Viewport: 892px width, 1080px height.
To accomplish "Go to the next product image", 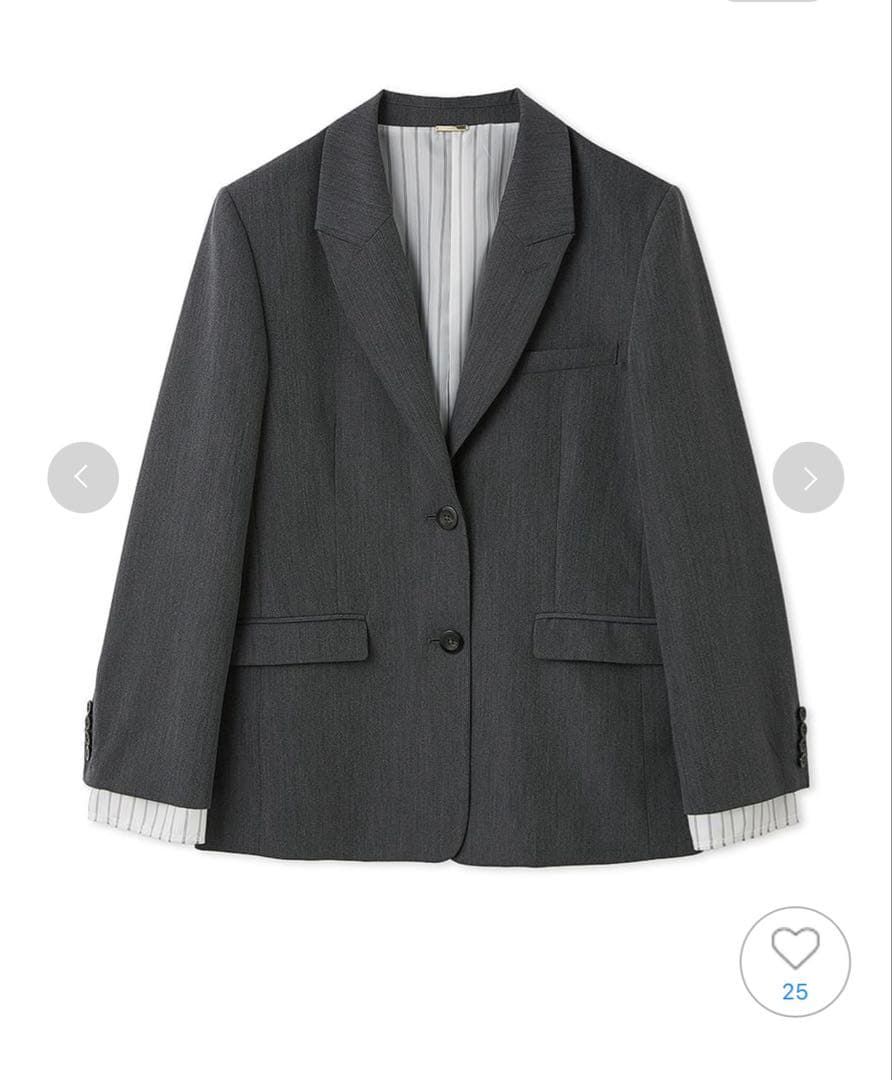I will tap(808, 478).
